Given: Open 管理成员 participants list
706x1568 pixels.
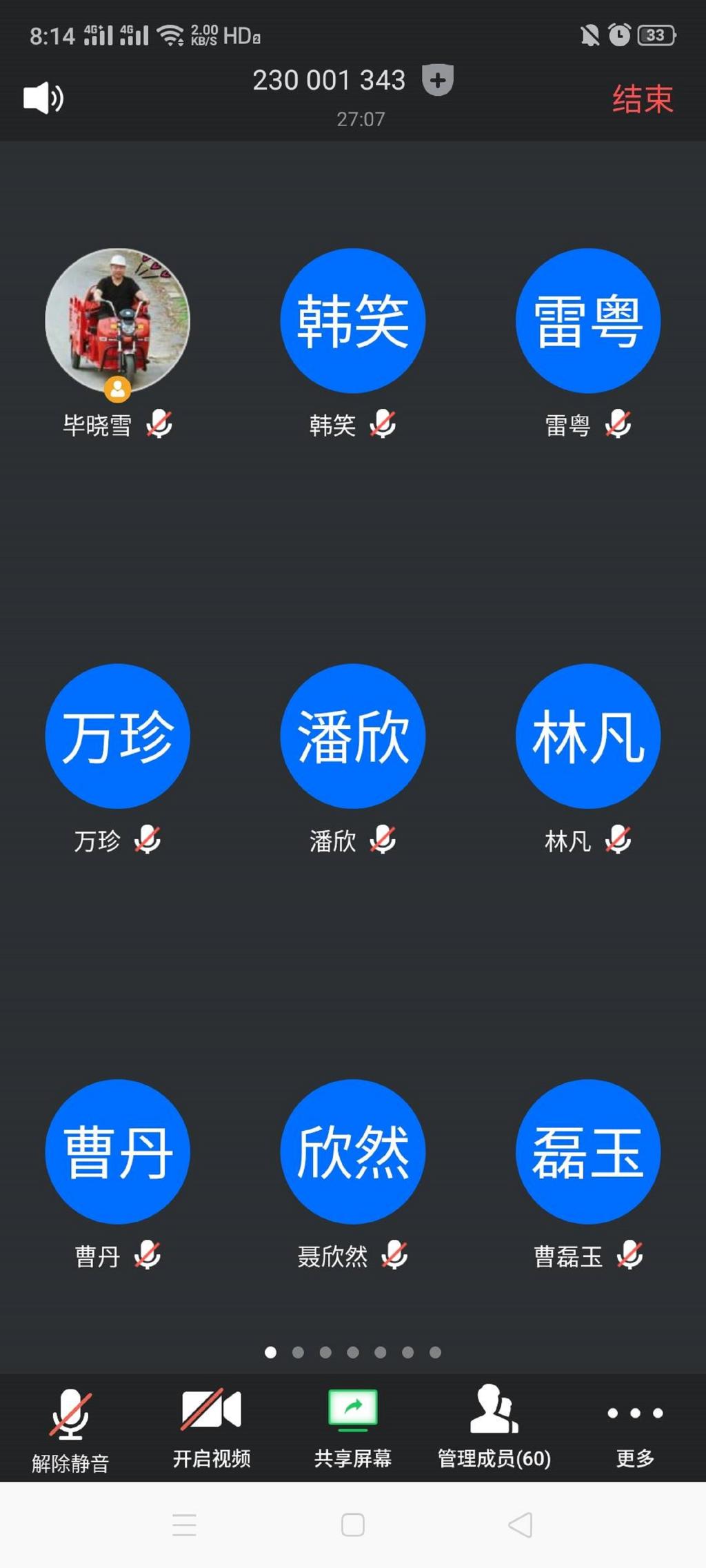Looking at the screenshot, I should click(494, 1429).
